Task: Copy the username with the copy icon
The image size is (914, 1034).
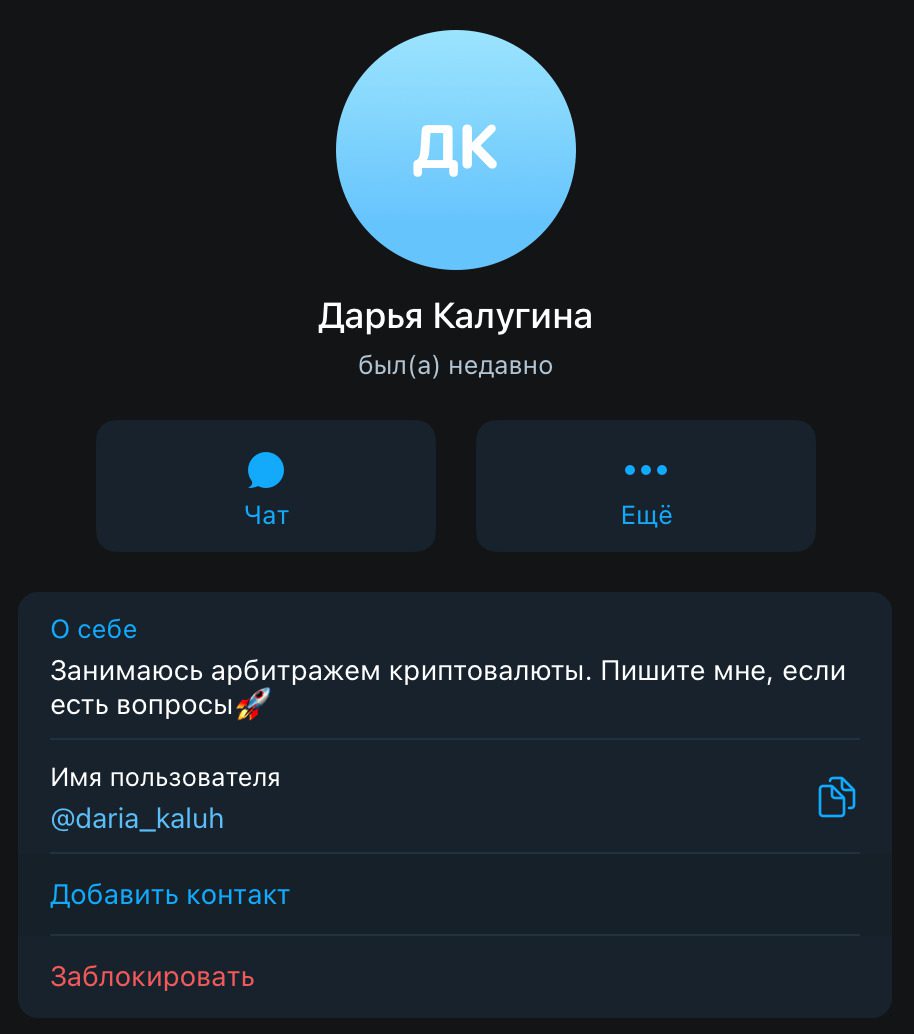Action: (x=837, y=797)
